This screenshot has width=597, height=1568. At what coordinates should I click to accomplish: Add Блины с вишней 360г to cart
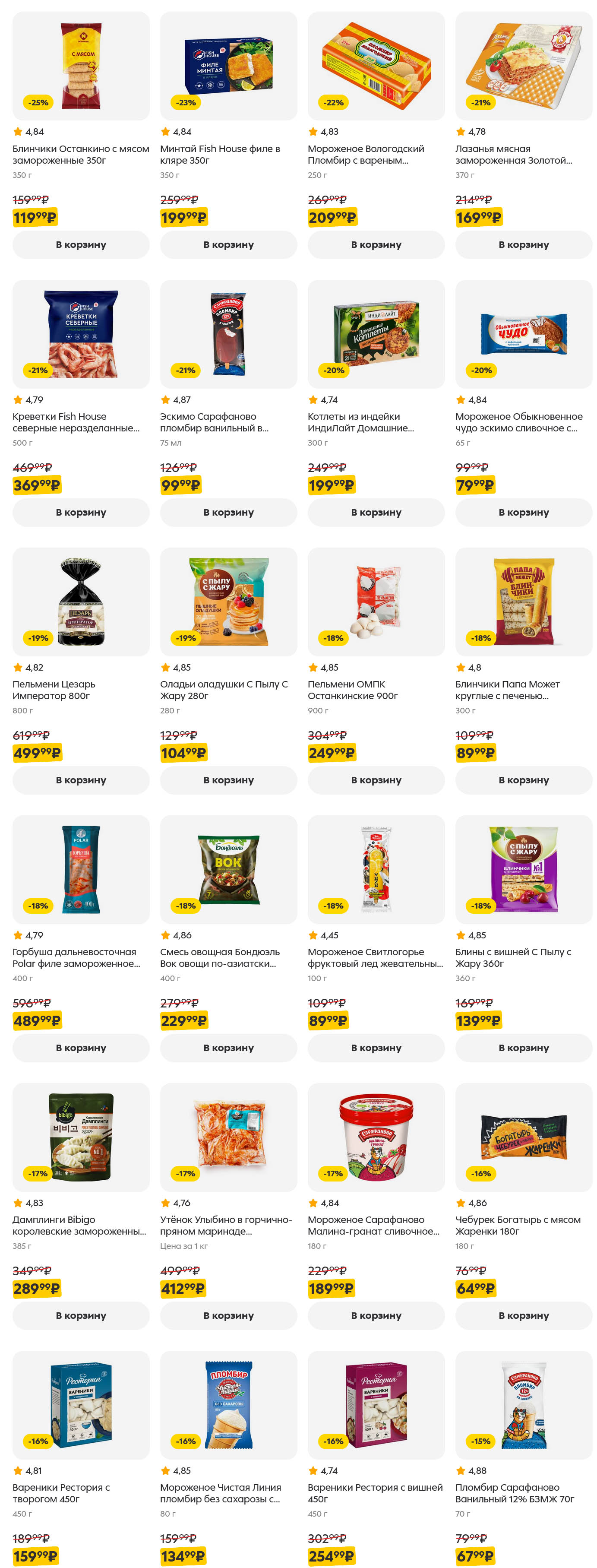pyautogui.click(x=523, y=1048)
